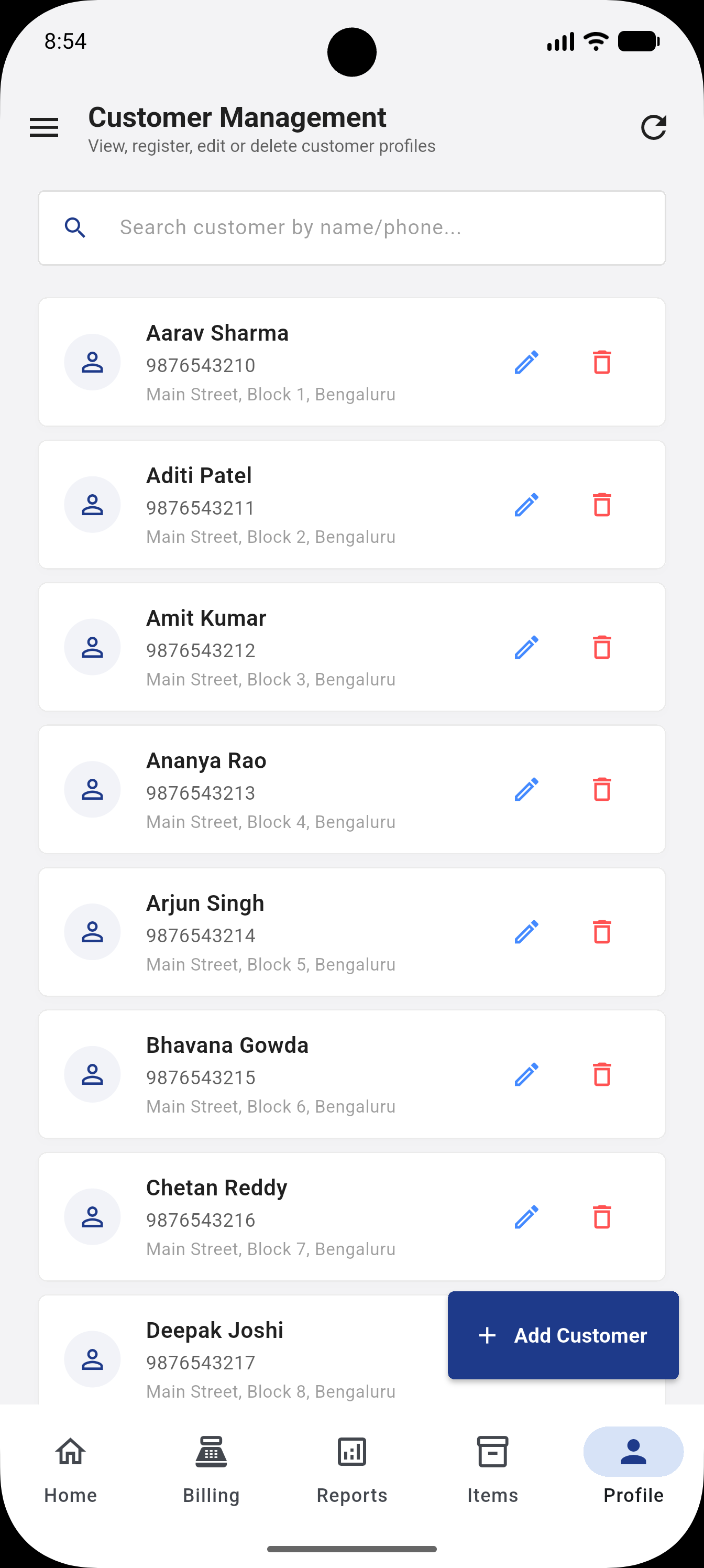Focus the customer search field

pos(351,227)
